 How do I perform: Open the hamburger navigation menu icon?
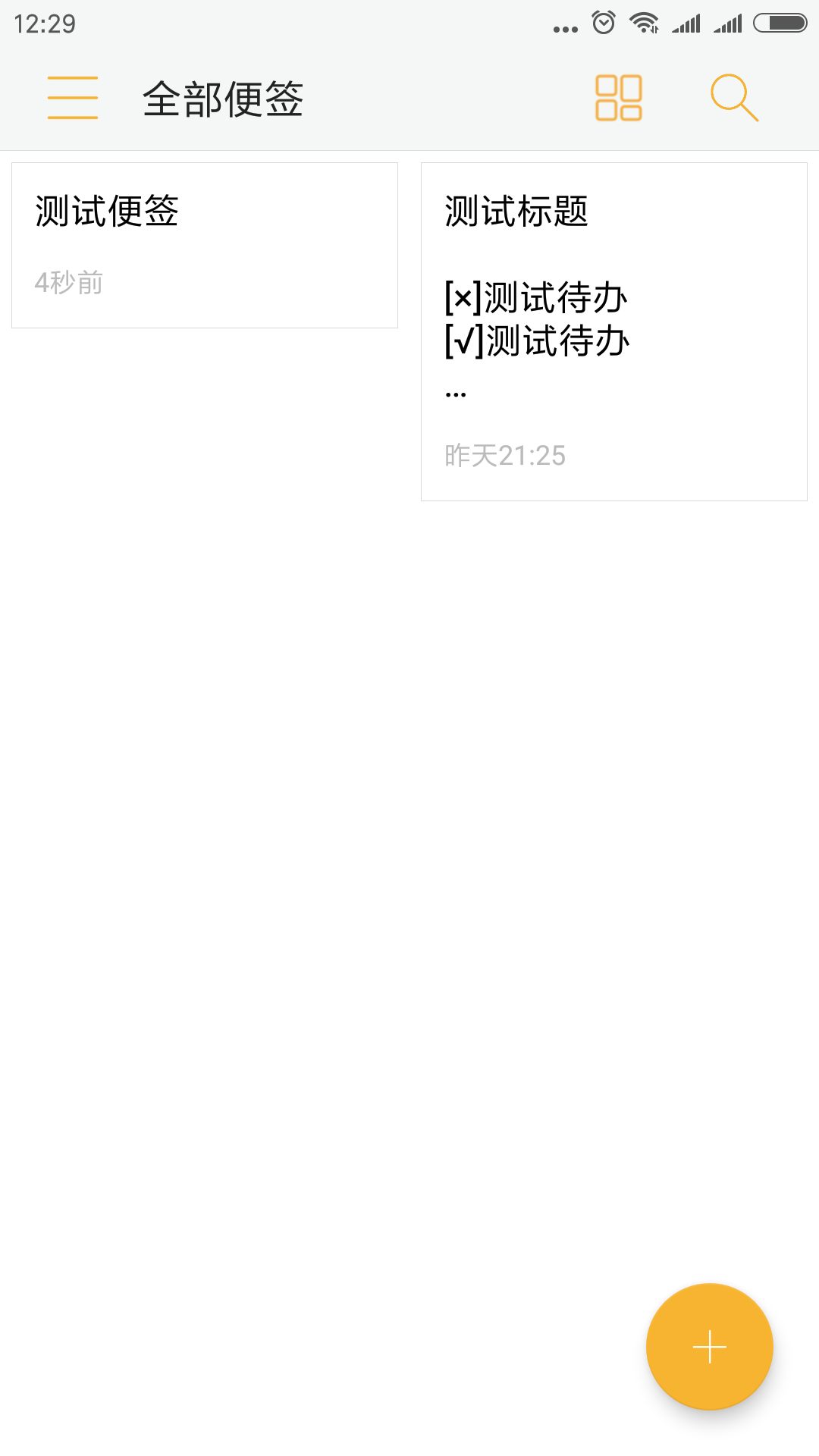click(x=73, y=97)
